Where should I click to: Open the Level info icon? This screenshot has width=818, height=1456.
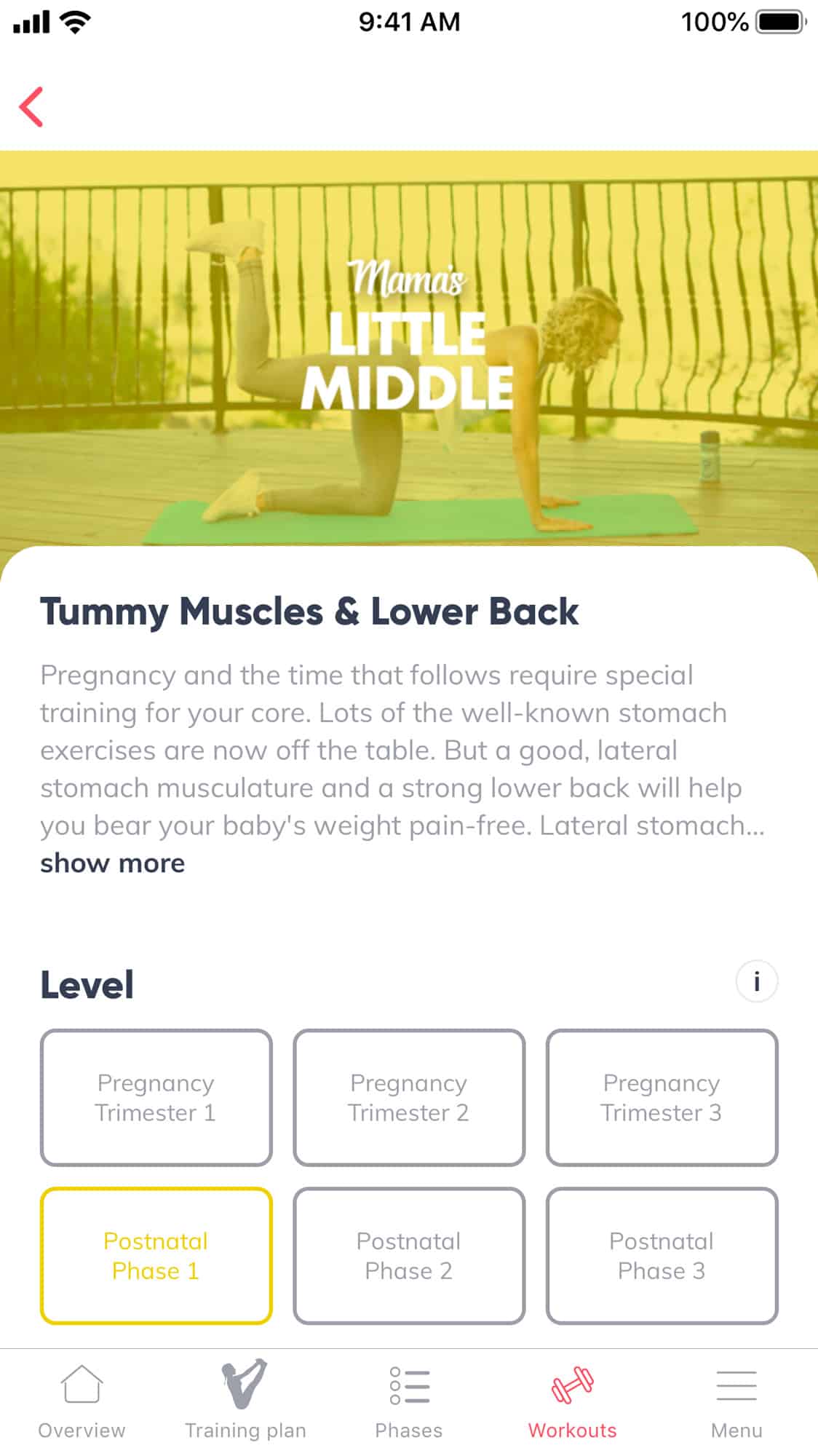(x=756, y=981)
